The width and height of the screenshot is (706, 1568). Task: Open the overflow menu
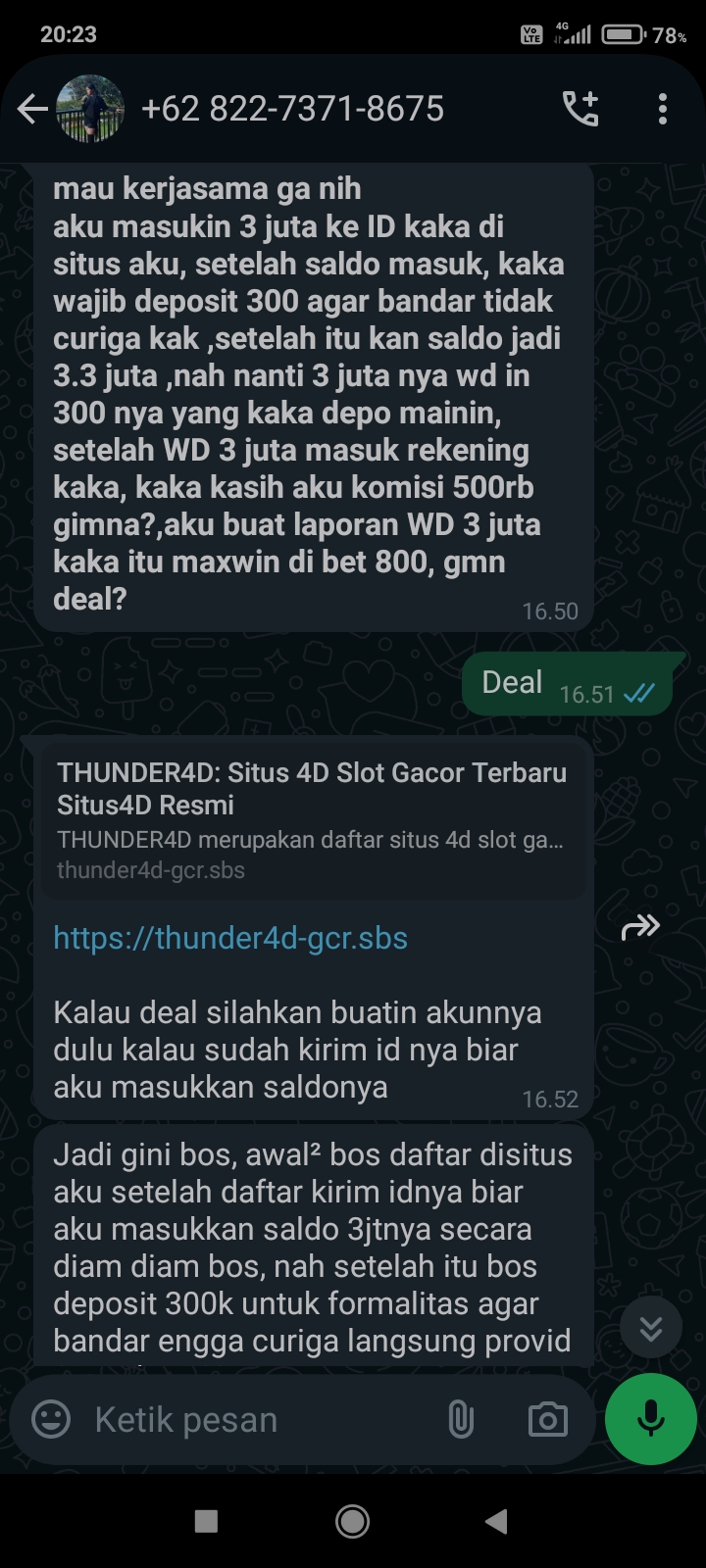click(663, 109)
